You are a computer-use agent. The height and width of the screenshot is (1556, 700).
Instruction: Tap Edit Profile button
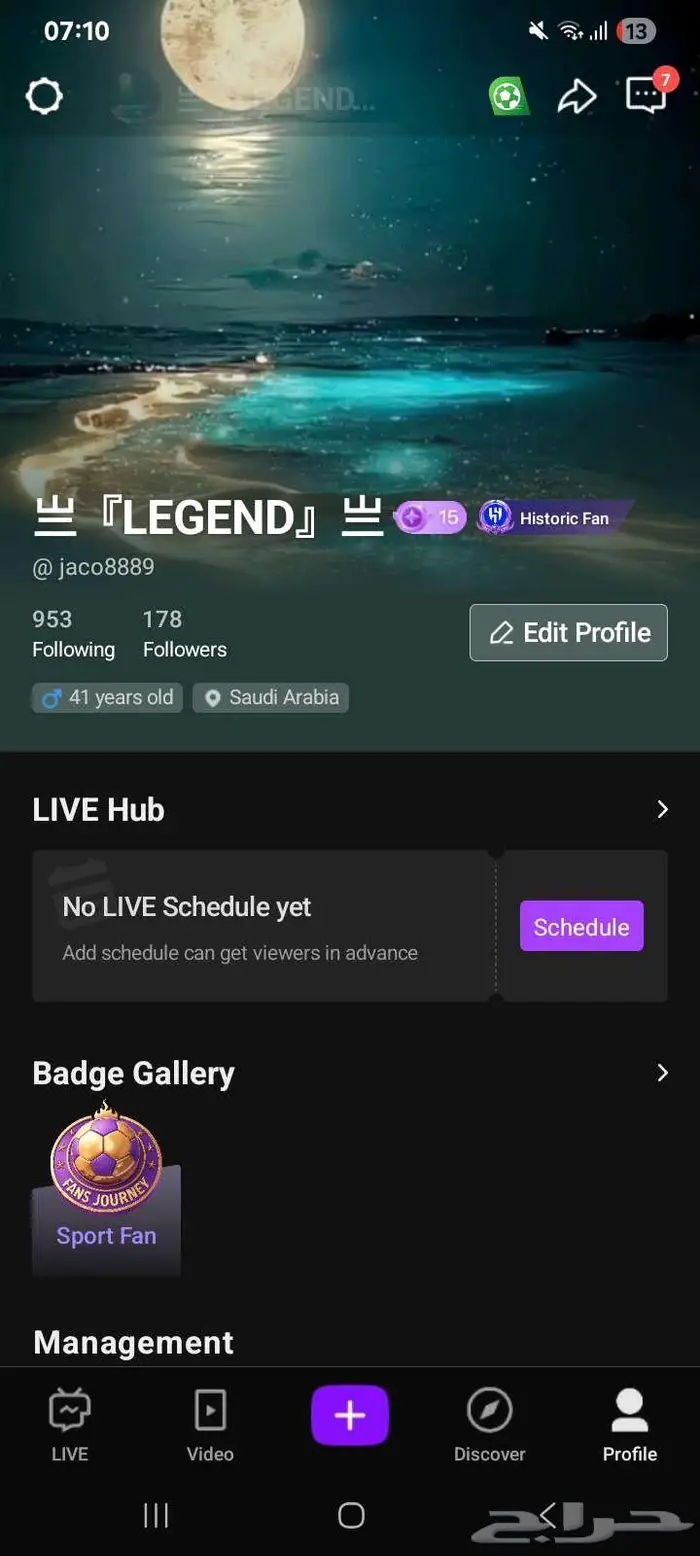click(568, 633)
